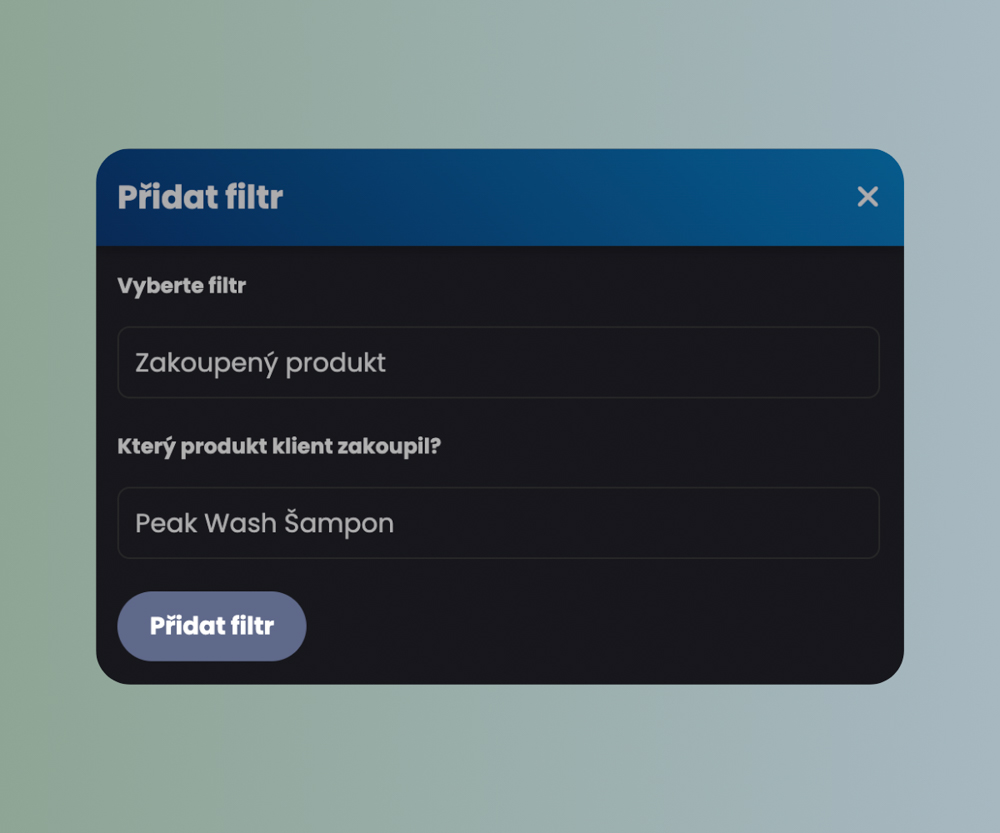
Task: Close the Přidat filtr dialog
Action: pyautogui.click(x=867, y=197)
